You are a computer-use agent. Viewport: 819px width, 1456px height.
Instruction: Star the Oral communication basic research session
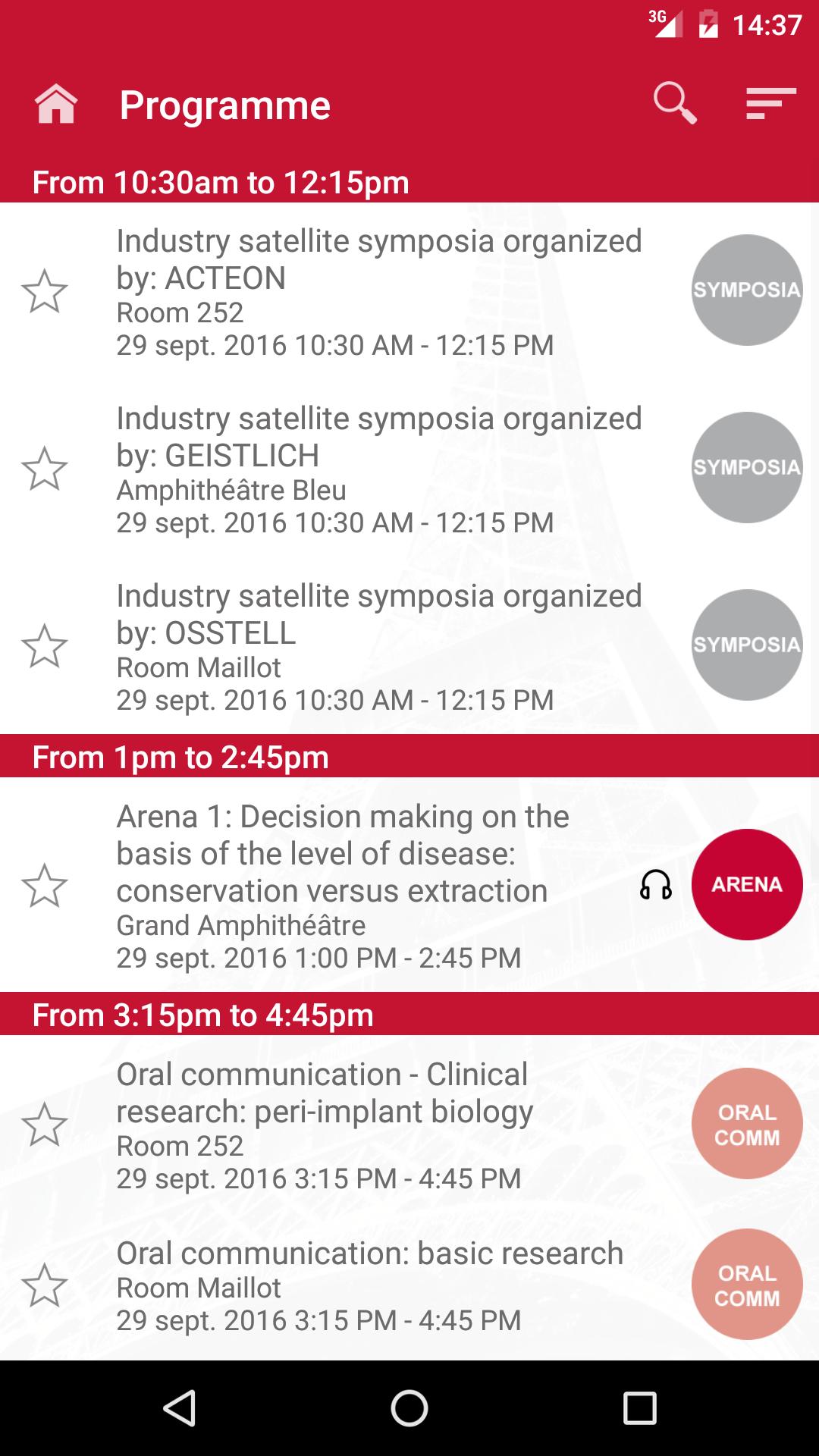coord(45,1283)
